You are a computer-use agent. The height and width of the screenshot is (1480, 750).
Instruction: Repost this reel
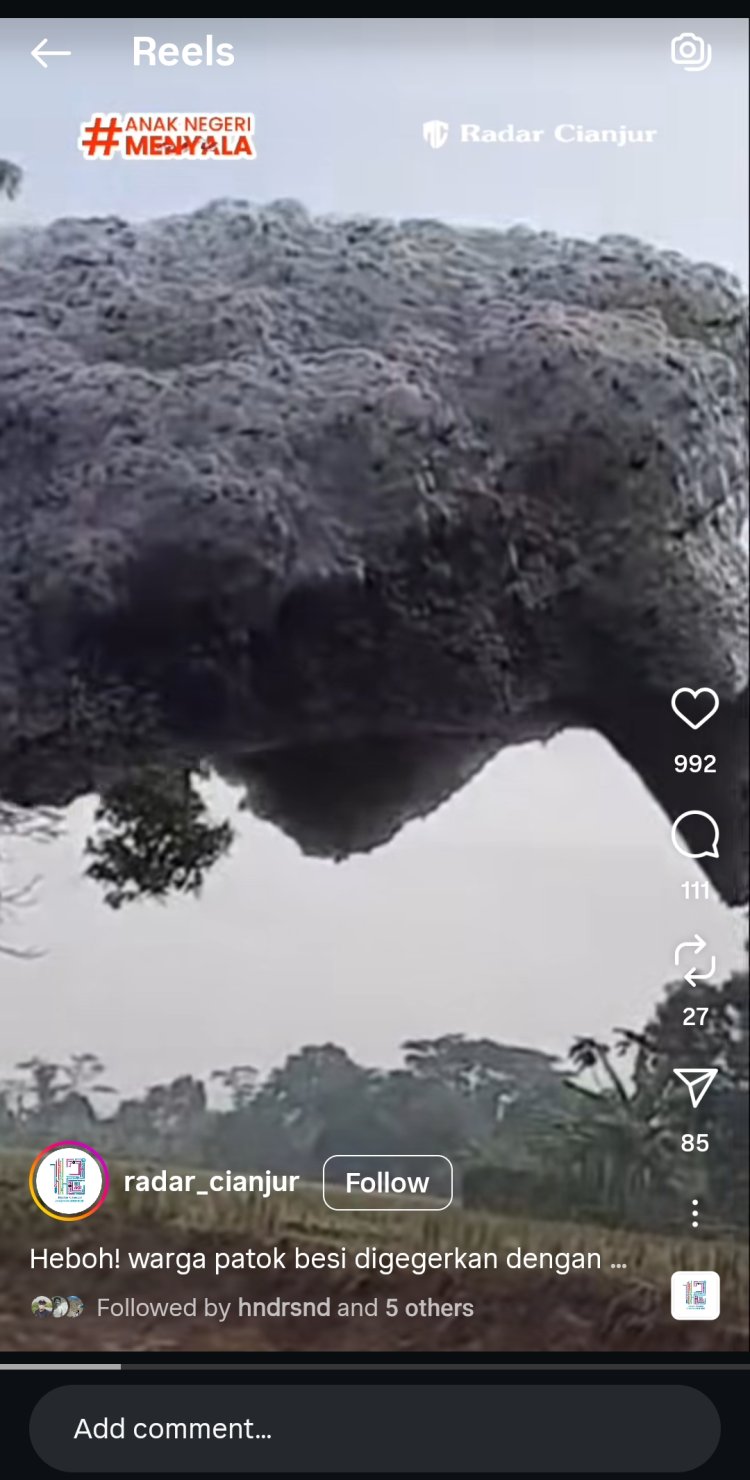click(x=694, y=961)
